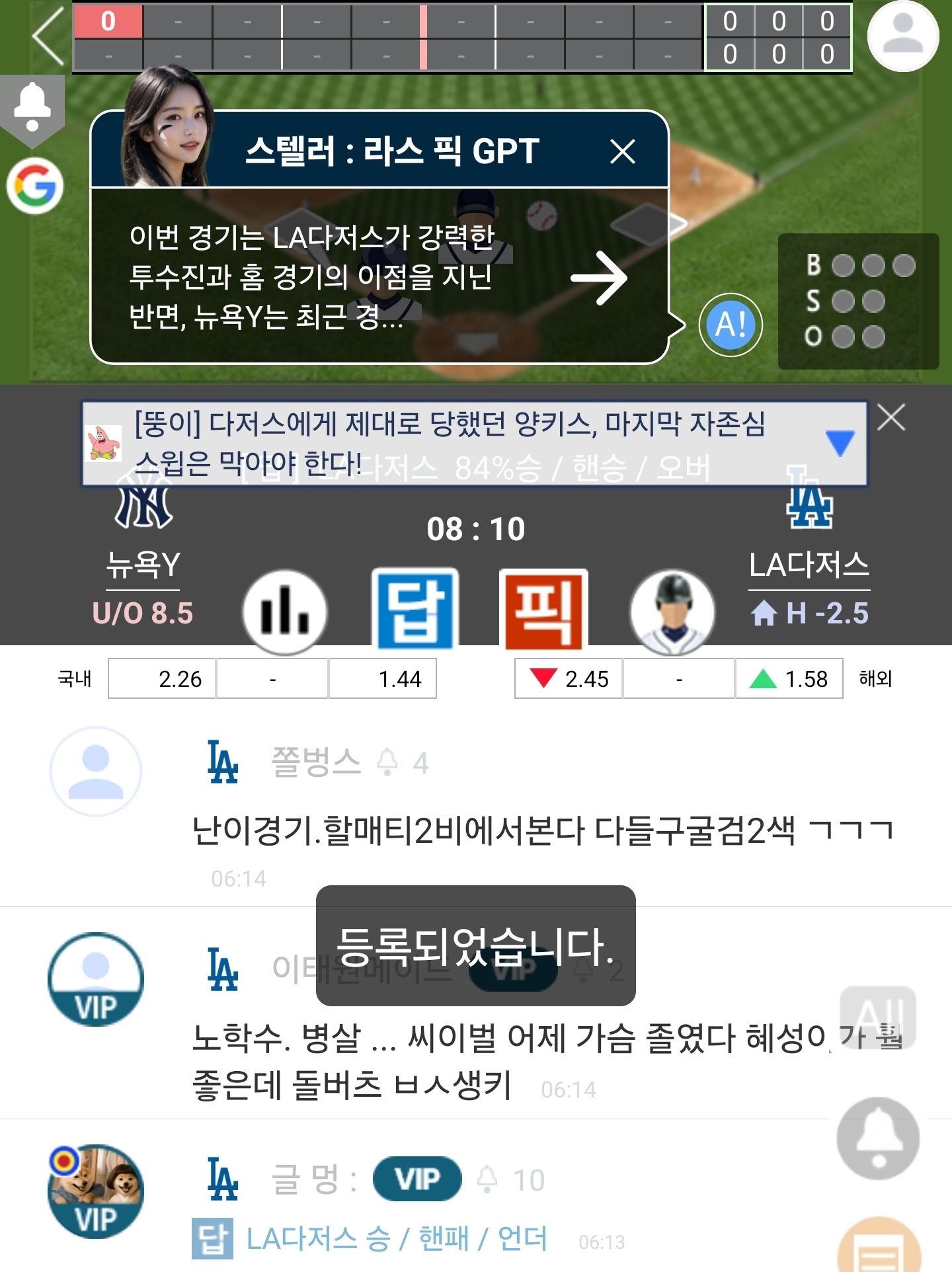Dismiss the [뚱이] banner with the X
The height and width of the screenshot is (1272, 952).
point(891,418)
